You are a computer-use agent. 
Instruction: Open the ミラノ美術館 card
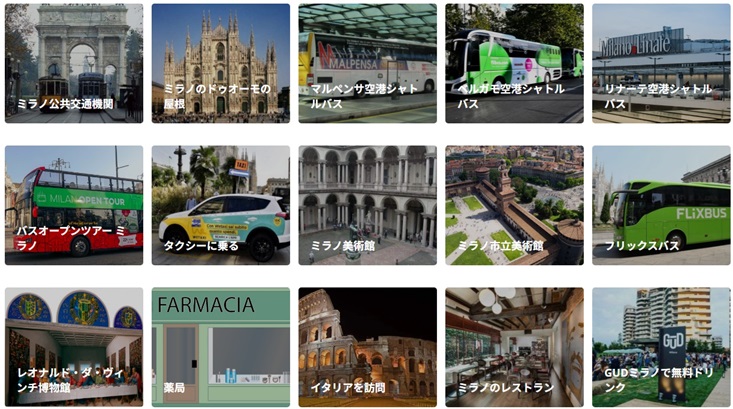tap(367, 205)
